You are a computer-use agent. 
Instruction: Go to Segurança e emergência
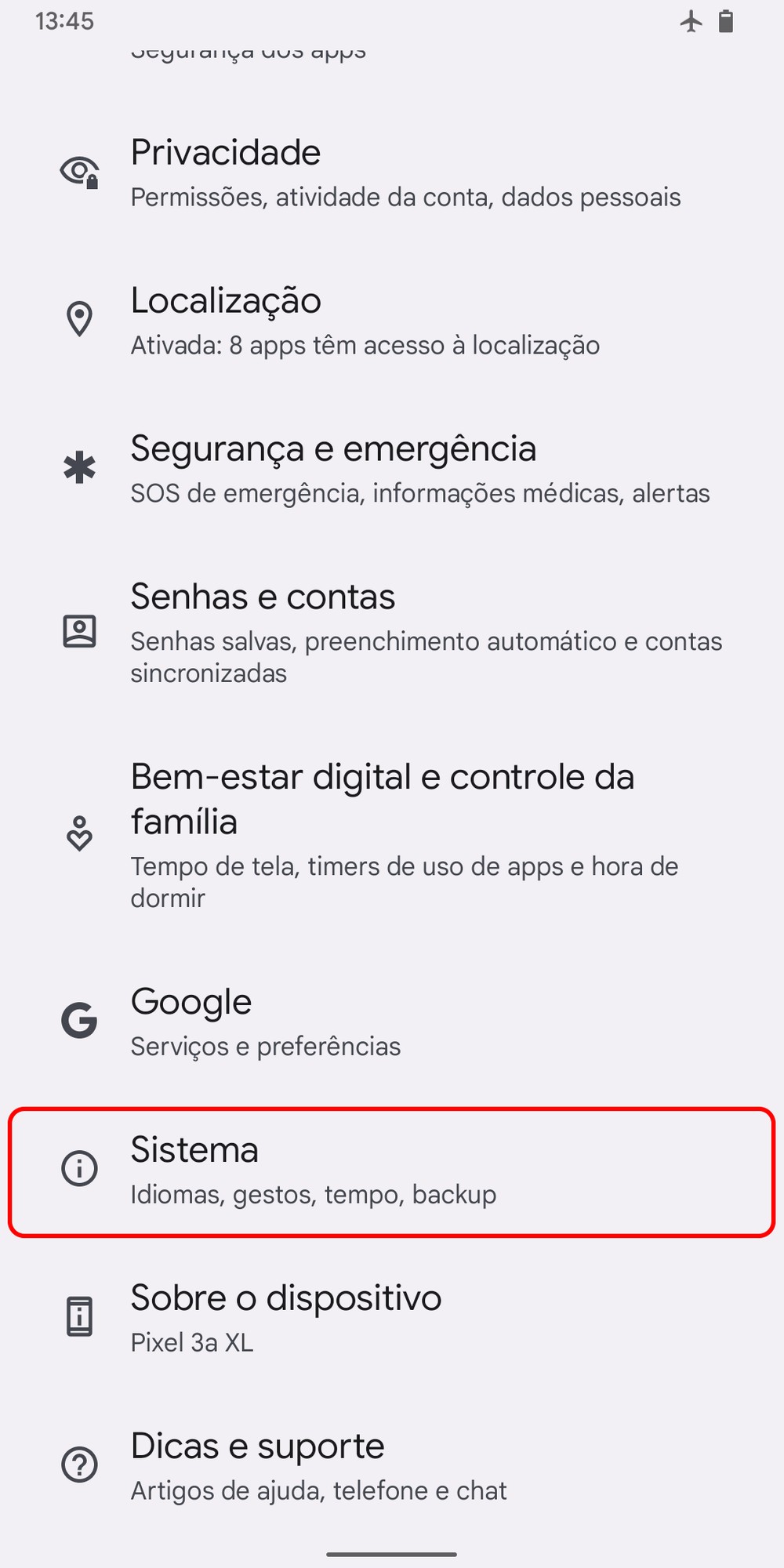coord(392,468)
